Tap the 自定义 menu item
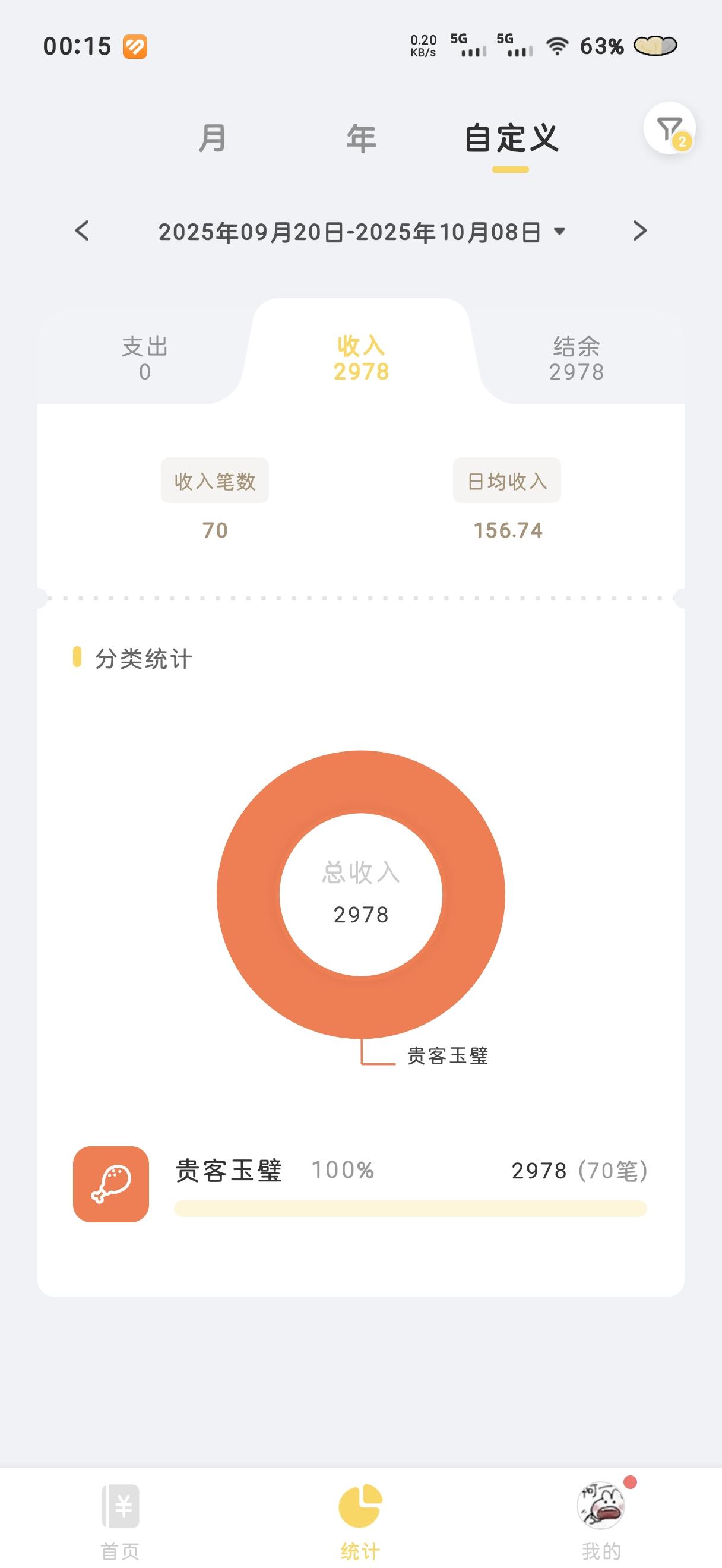This screenshot has width=722, height=1568. tap(512, 138)
